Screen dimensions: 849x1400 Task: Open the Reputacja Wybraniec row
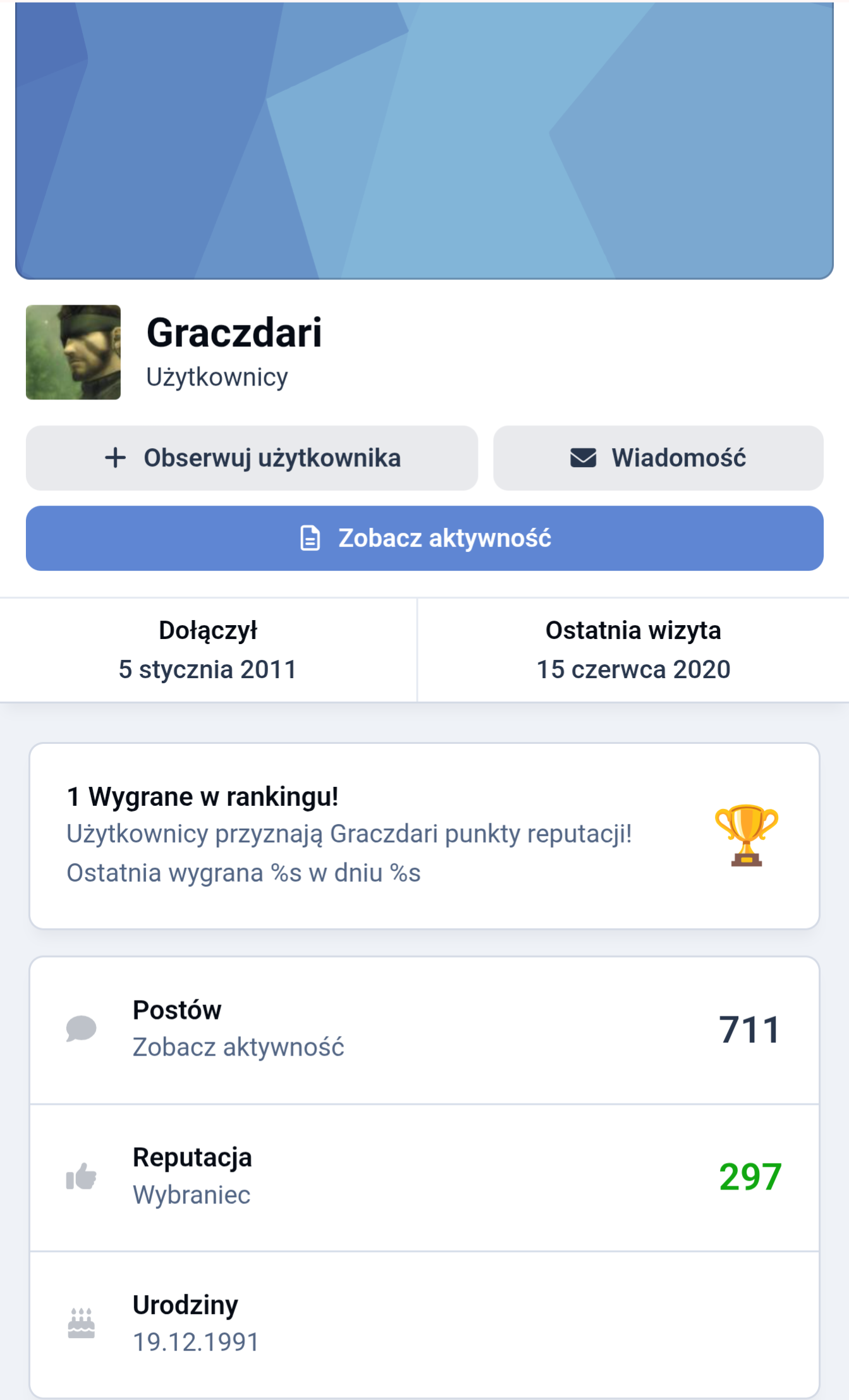point(424,1177)
